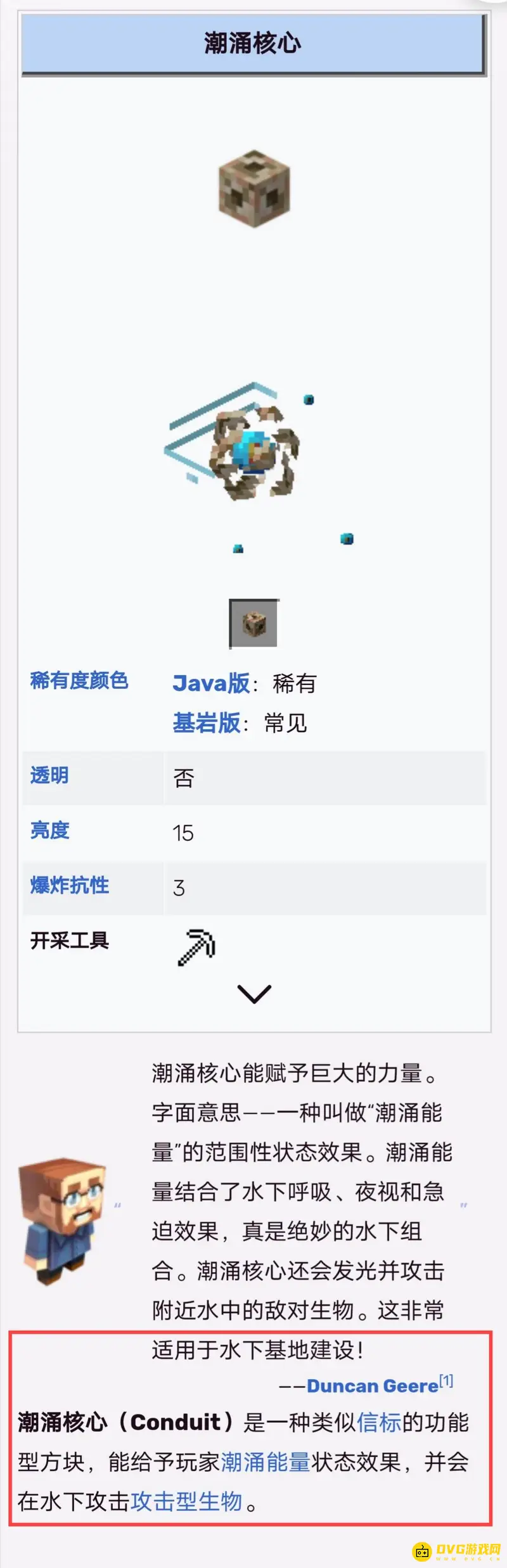Expand the infobox with the down chevron
This screenshot has height=1568, width=507.
point(254,994)
